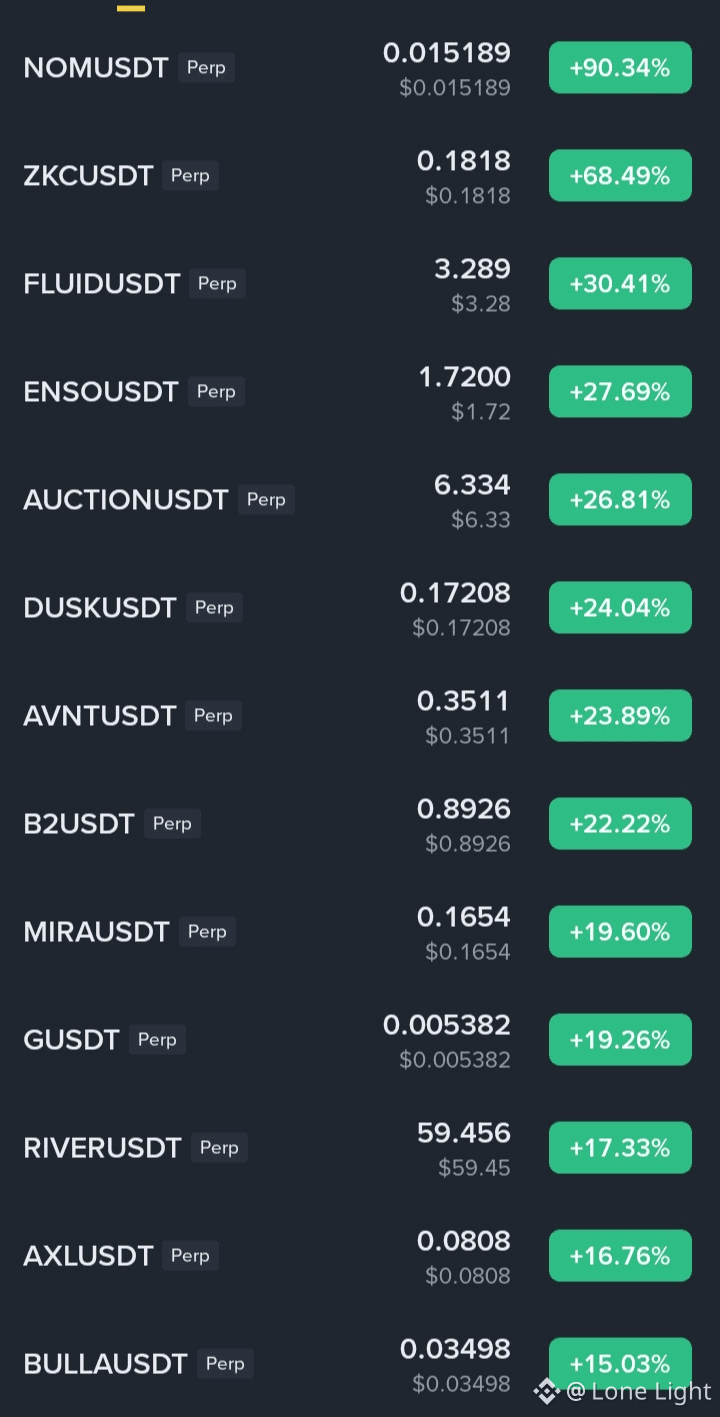Select the FLUIDUSDT perp row

tap(102, 284)
